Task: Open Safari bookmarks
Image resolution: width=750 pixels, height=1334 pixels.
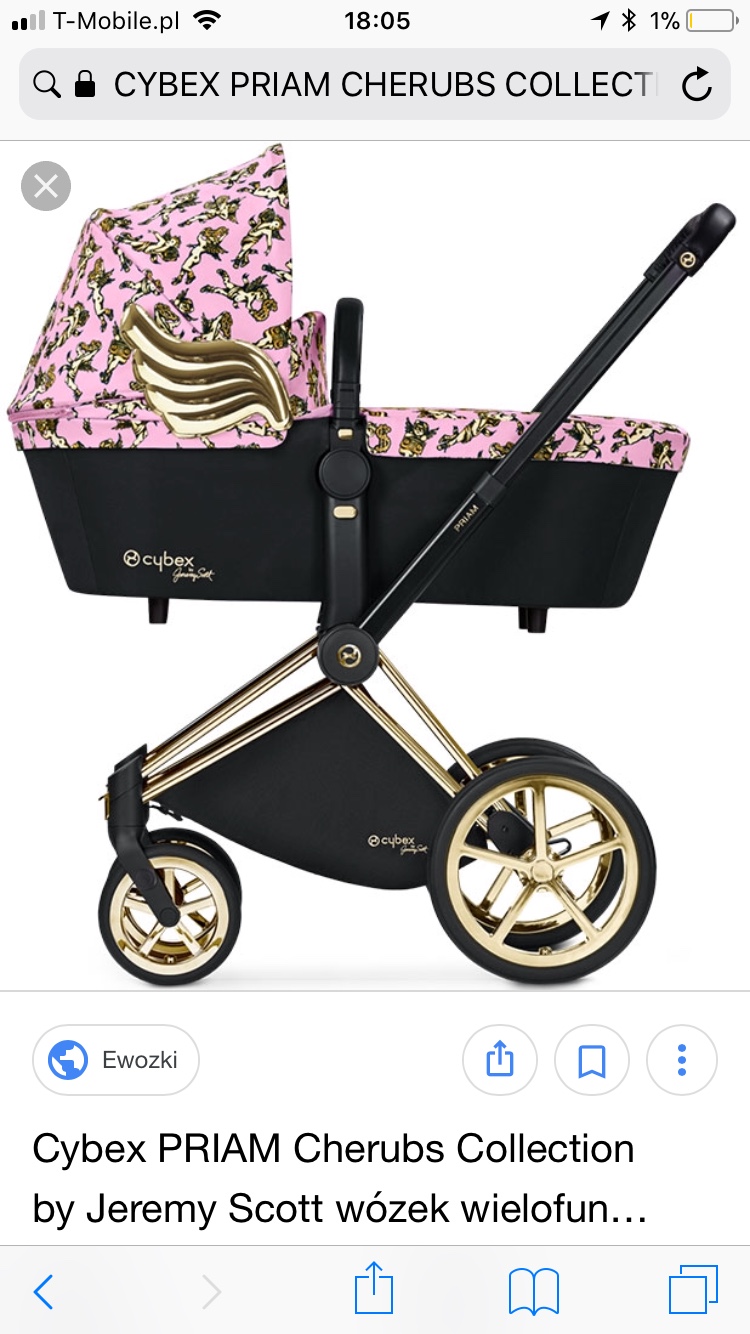Action: tap(533, 1291)
